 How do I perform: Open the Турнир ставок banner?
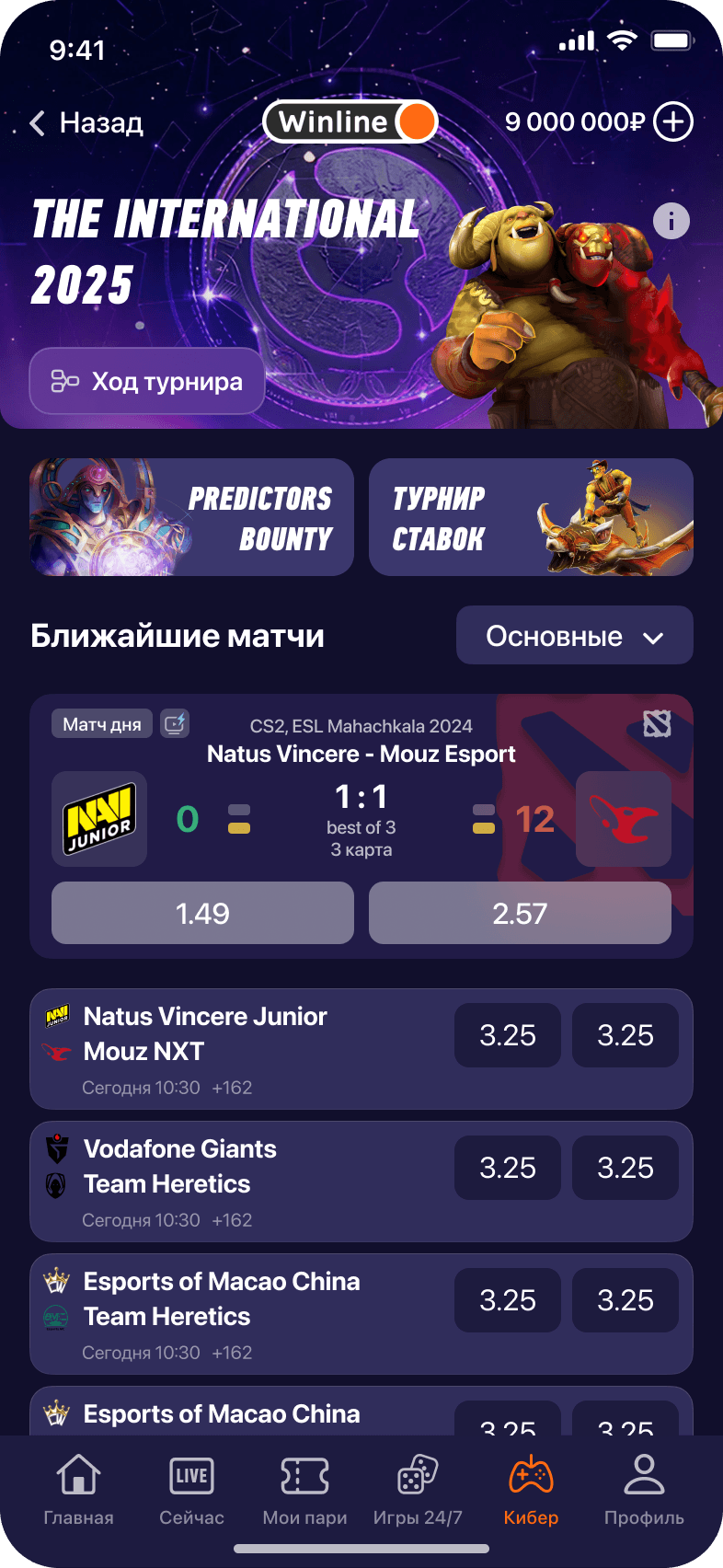point(531,517)
